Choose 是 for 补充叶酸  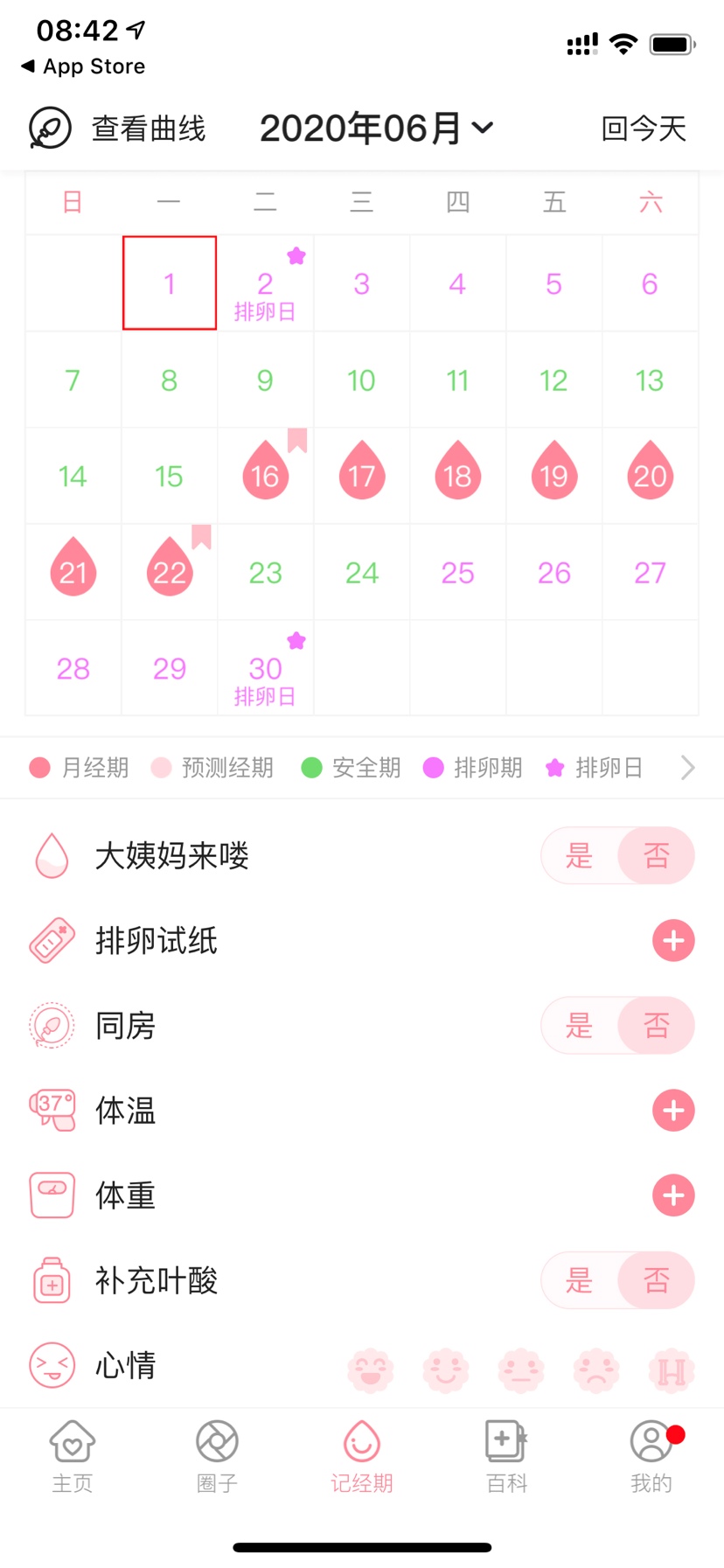coord(579,1281)
